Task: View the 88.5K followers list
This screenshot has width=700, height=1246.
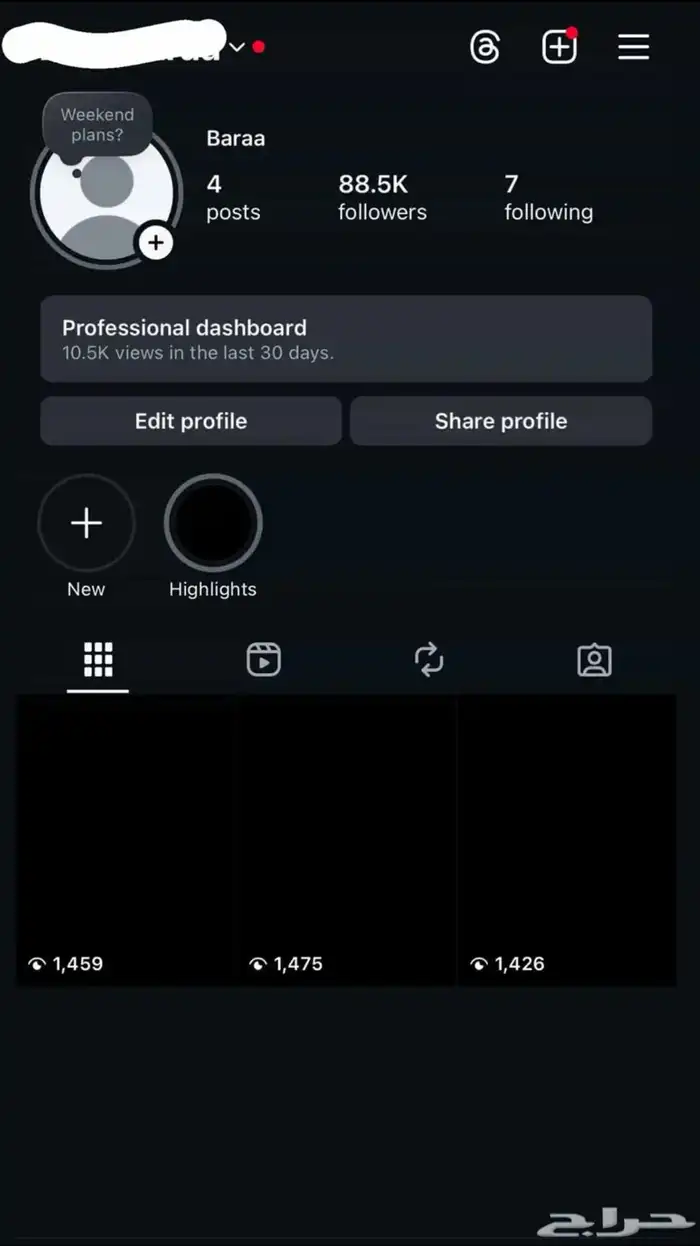Action: [x=382, y=197]
